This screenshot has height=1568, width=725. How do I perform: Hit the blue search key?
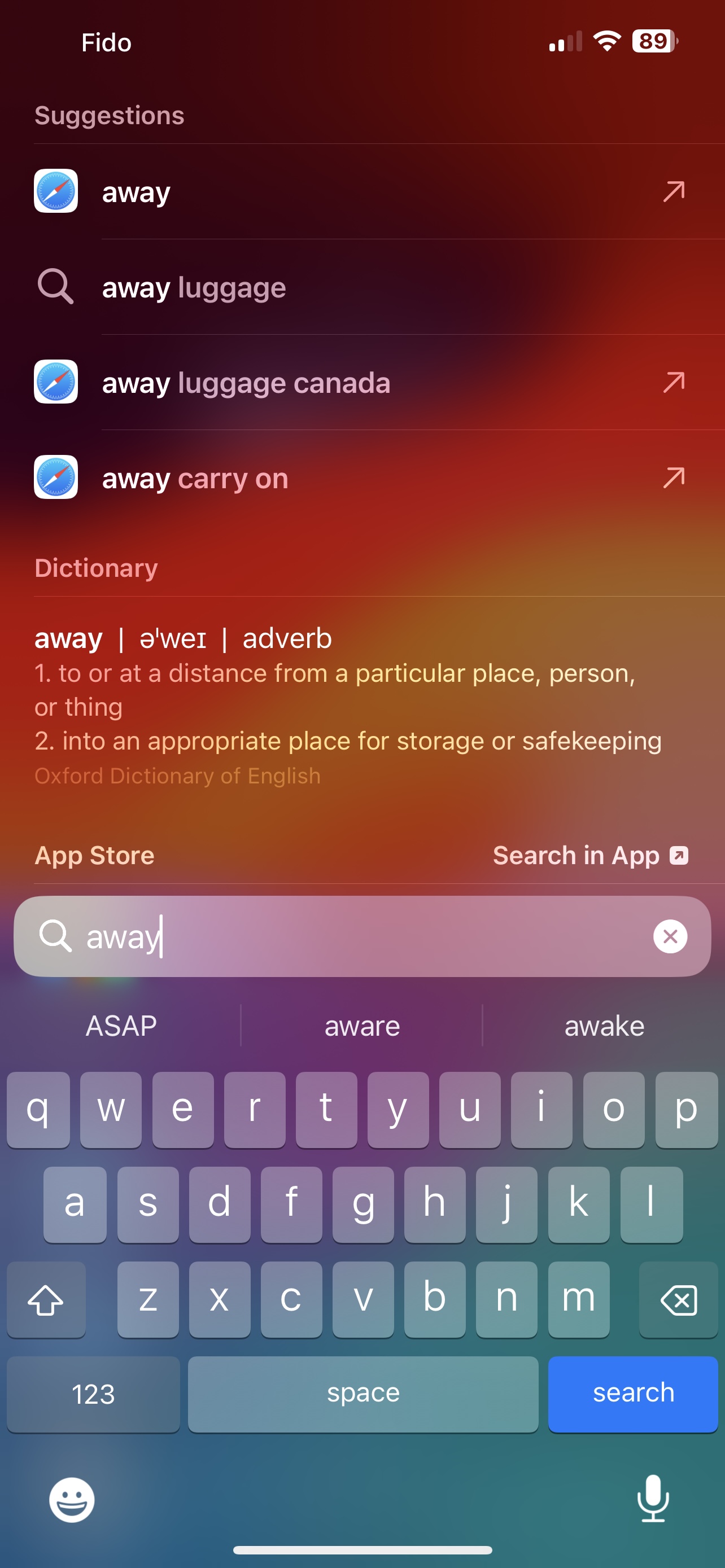pyautogui.click(x=633, y=1393)
